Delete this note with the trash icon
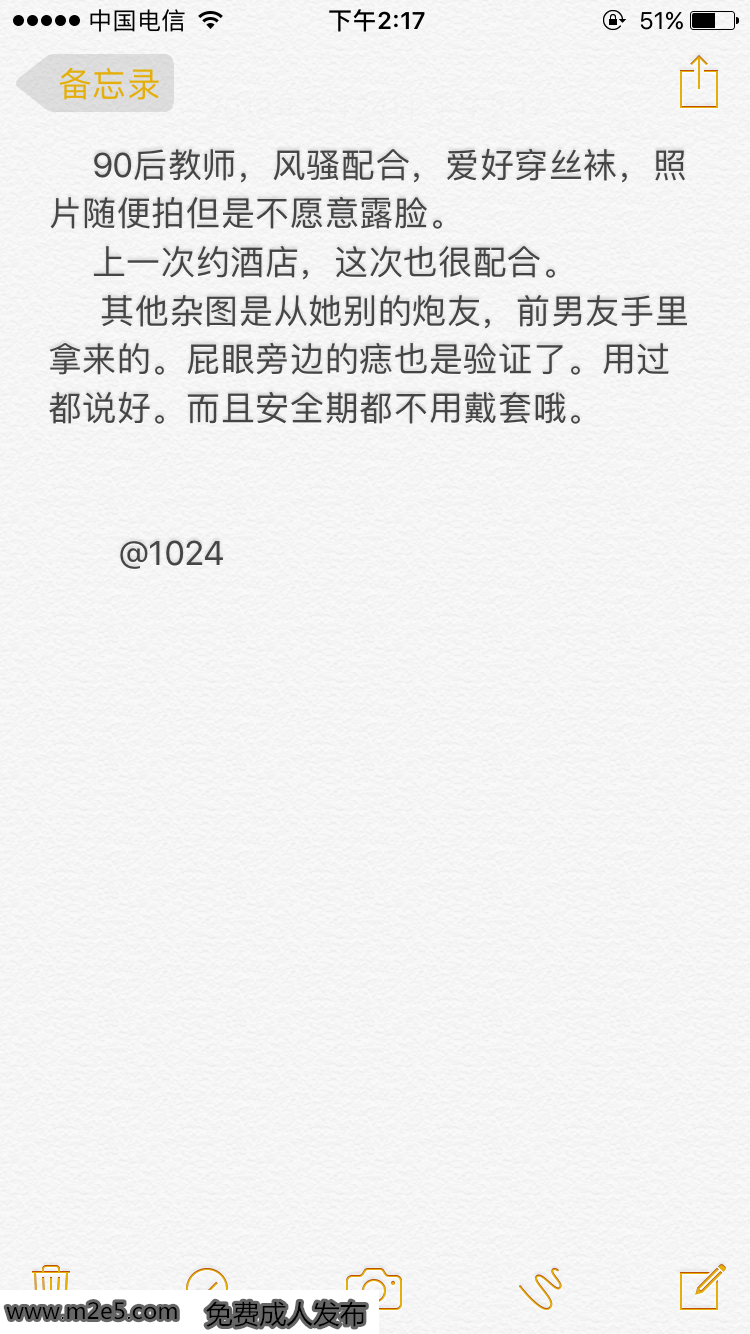 point(51,1284)
